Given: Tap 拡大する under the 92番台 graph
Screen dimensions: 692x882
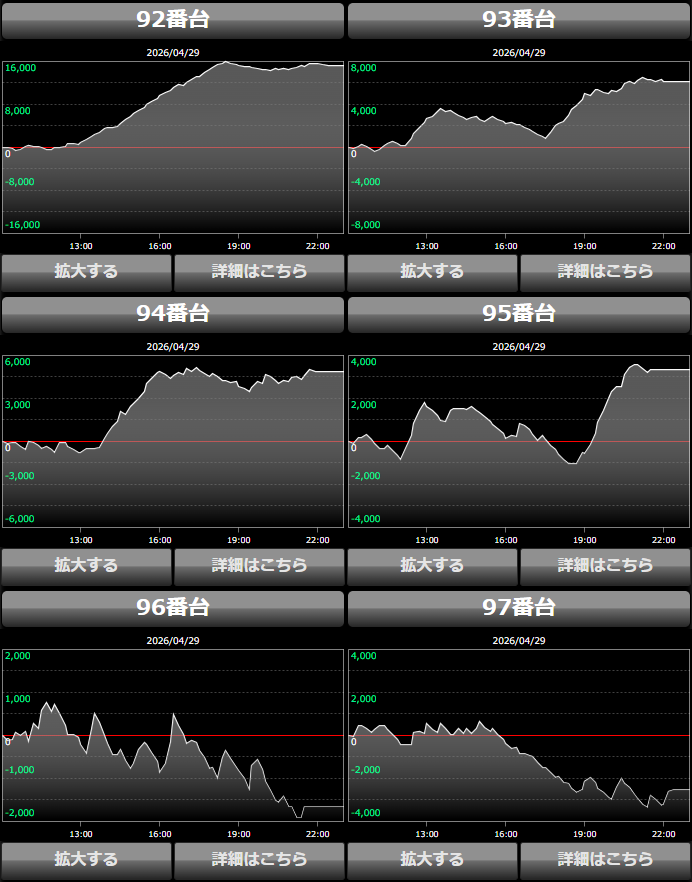Looking at the screenshot, I should pos(87,272).
